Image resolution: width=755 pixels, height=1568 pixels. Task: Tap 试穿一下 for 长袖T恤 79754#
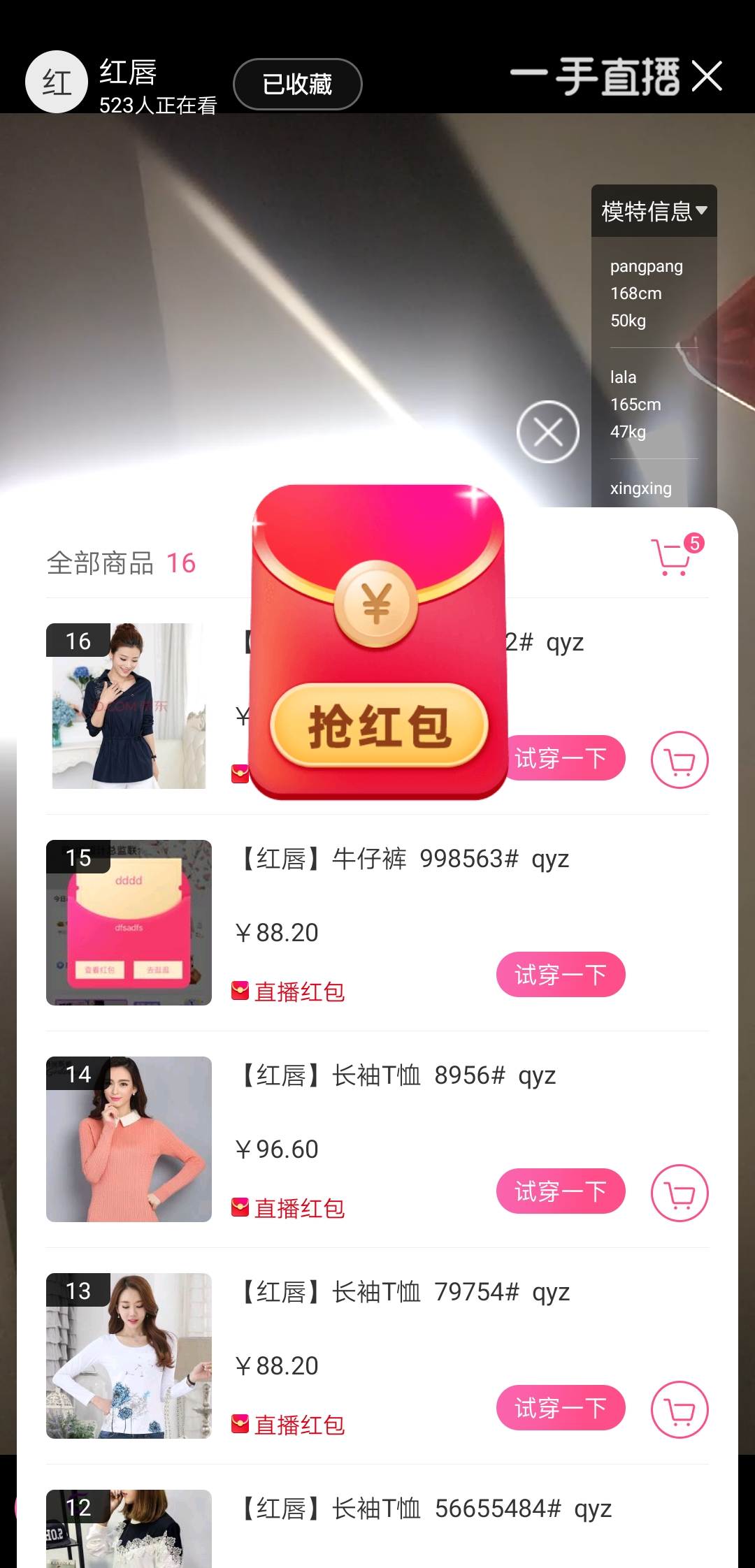coord(561,1408)
